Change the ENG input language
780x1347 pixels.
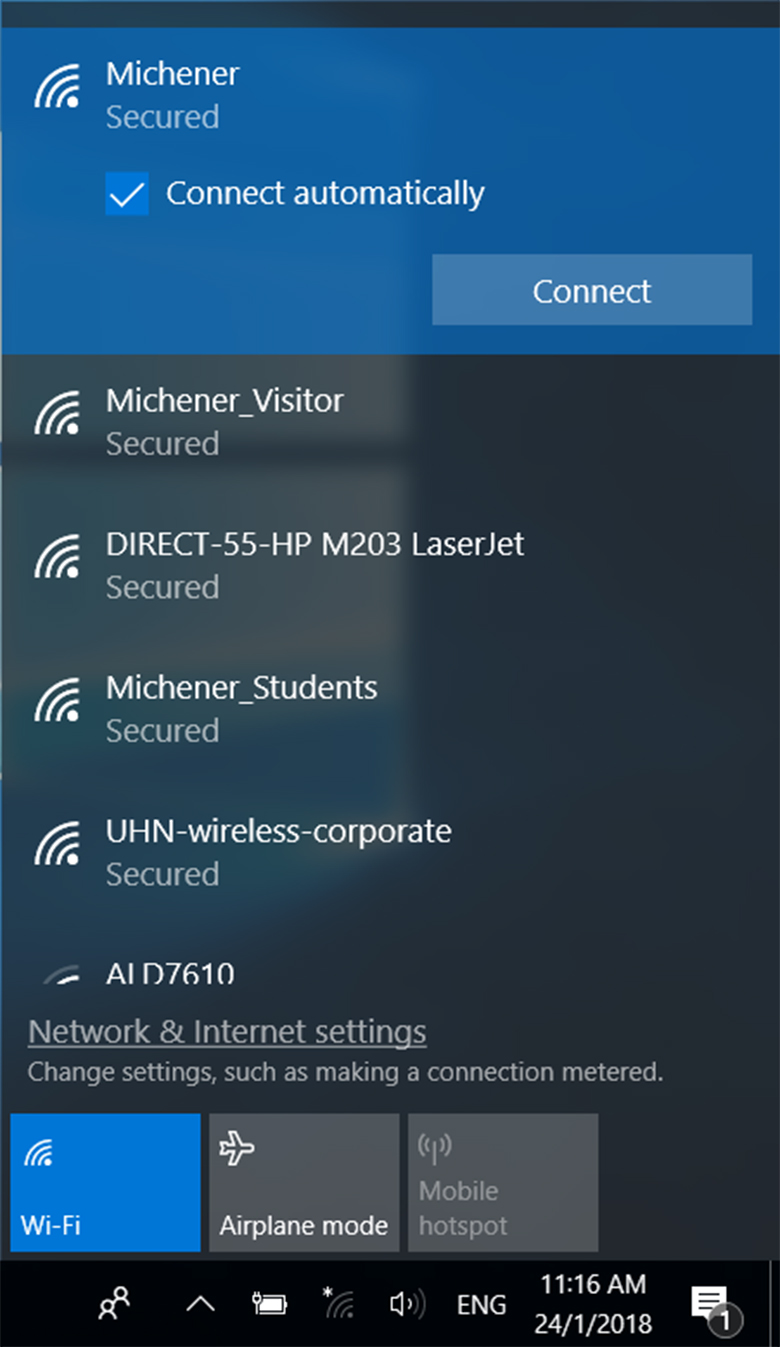click(481, 1304)
